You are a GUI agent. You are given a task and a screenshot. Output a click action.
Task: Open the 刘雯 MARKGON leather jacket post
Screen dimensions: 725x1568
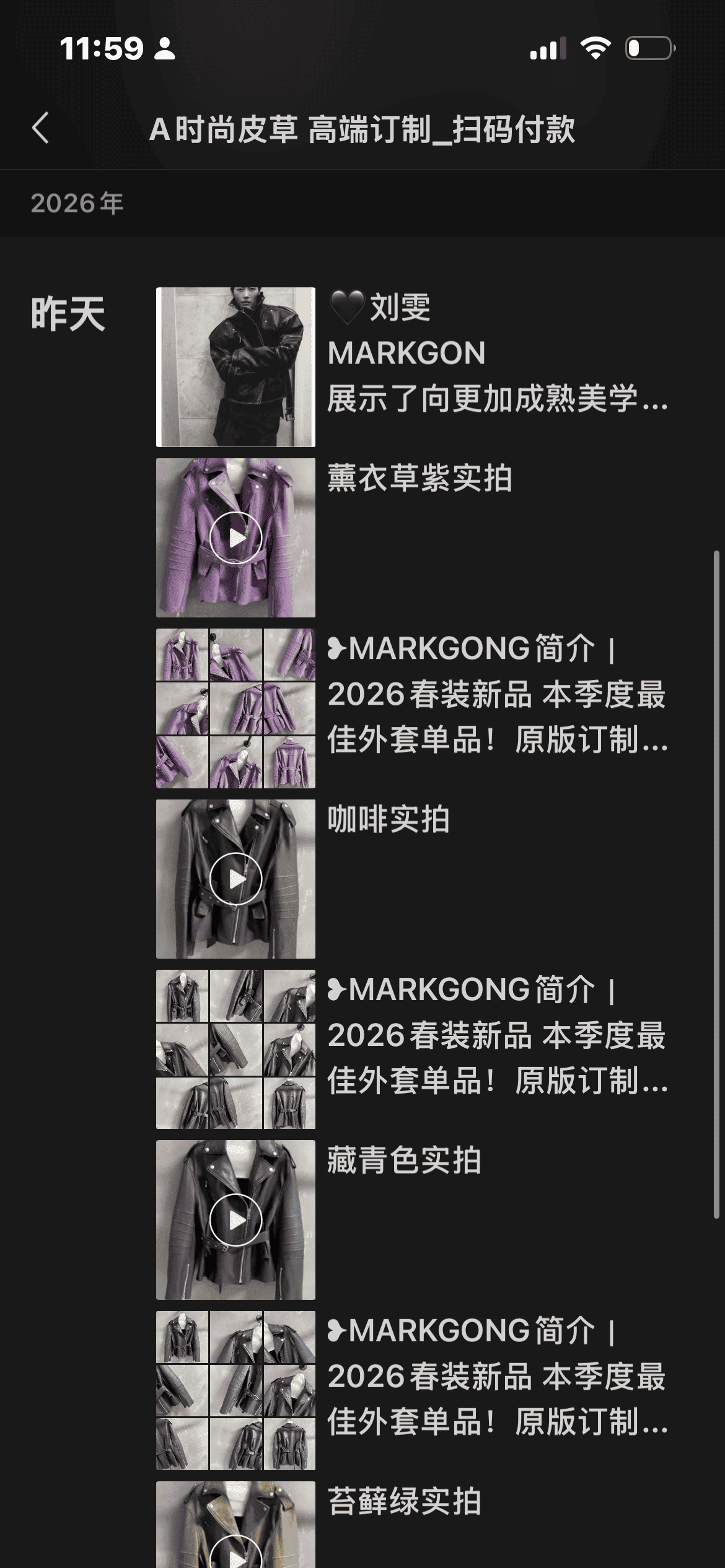(235, 367)
